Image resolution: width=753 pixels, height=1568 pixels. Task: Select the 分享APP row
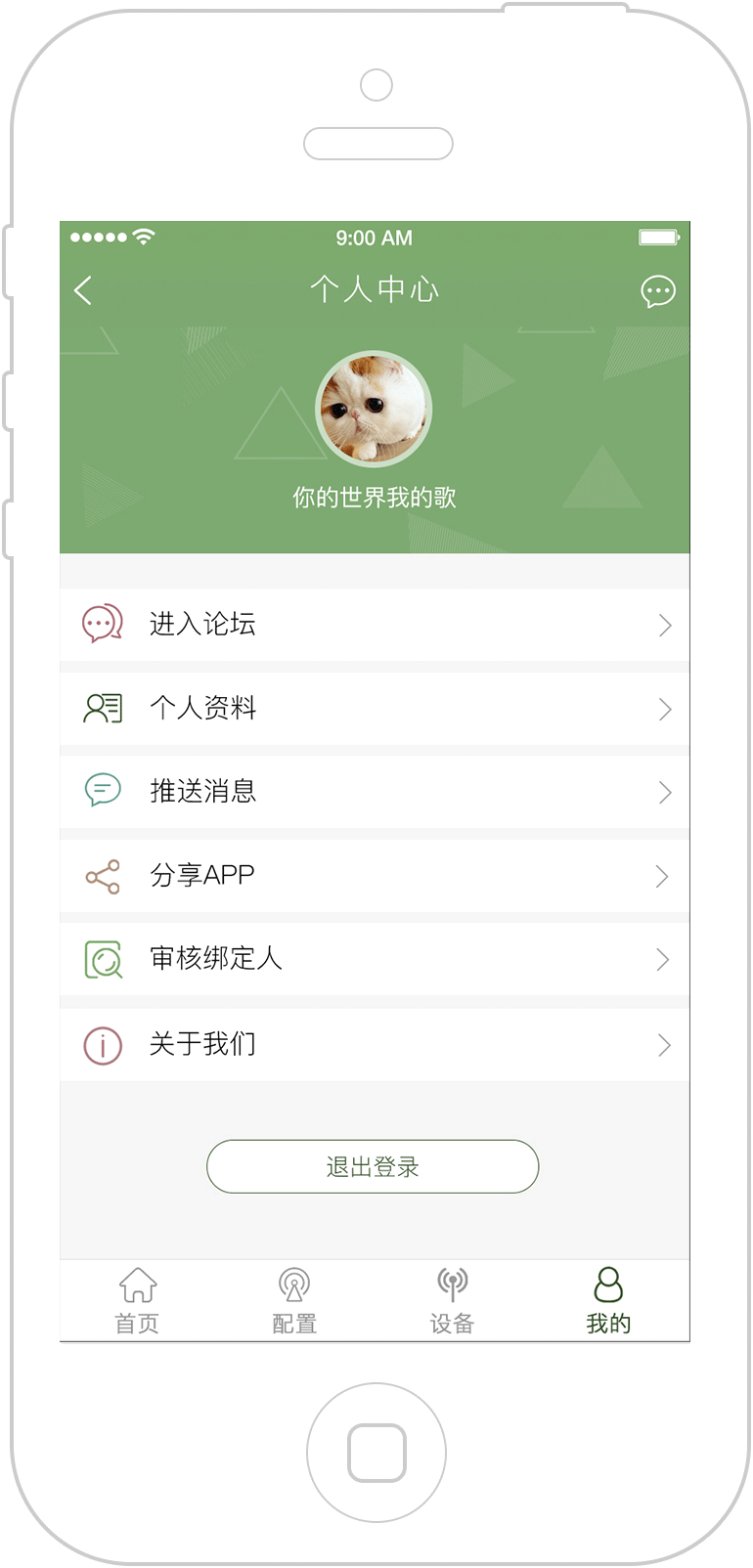click(375, 876)
